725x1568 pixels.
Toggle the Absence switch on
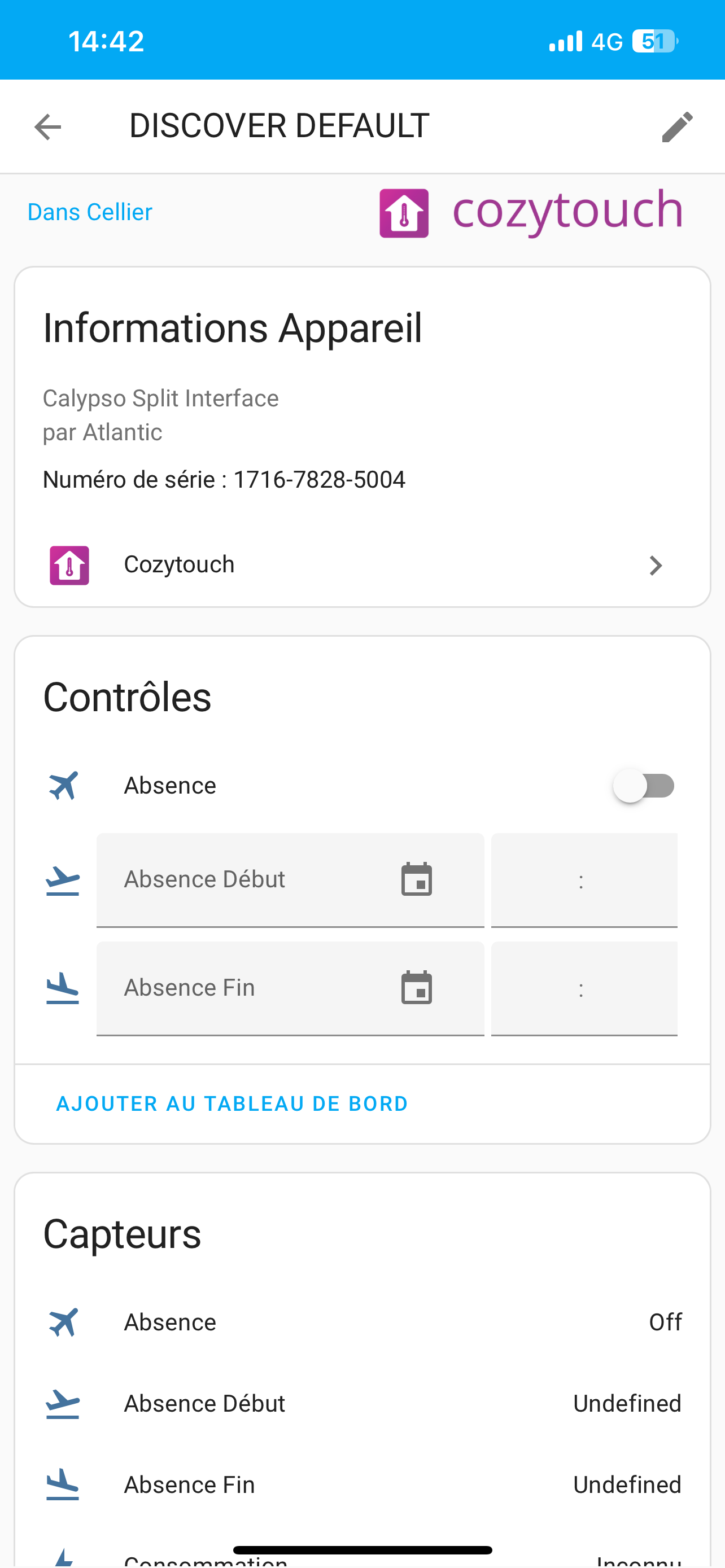[x=644, y=785]
